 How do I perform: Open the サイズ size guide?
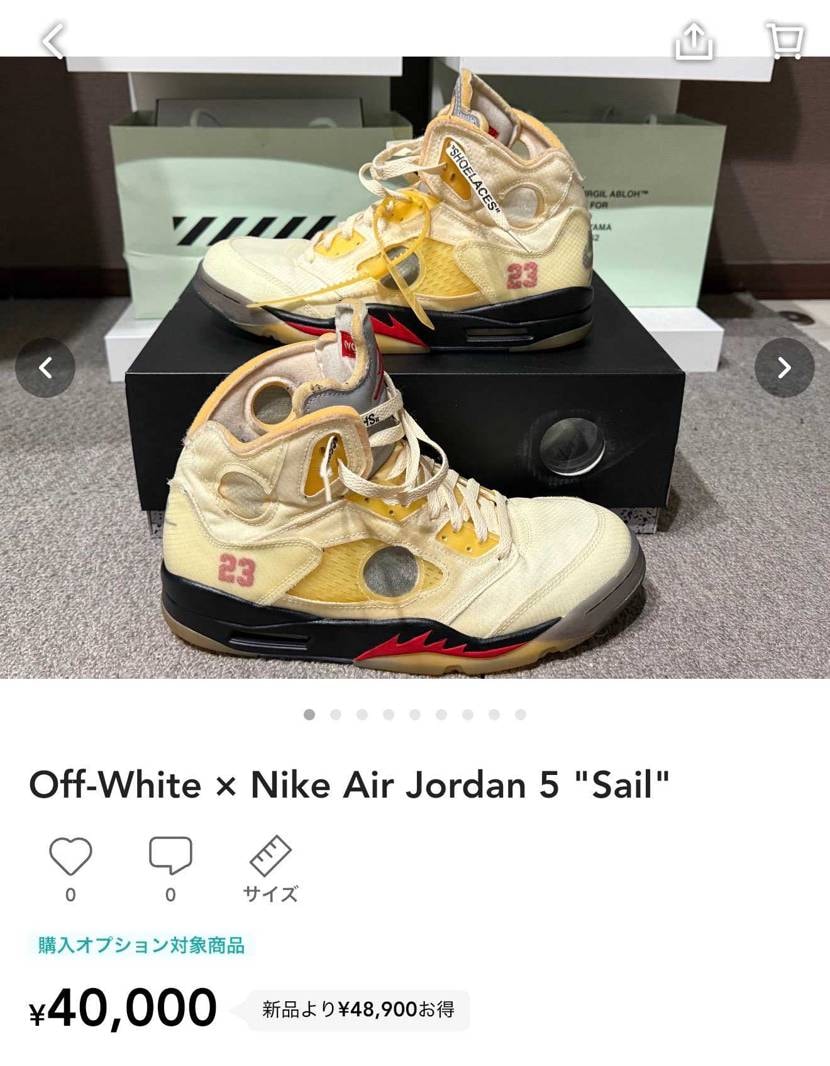[270, 868]
